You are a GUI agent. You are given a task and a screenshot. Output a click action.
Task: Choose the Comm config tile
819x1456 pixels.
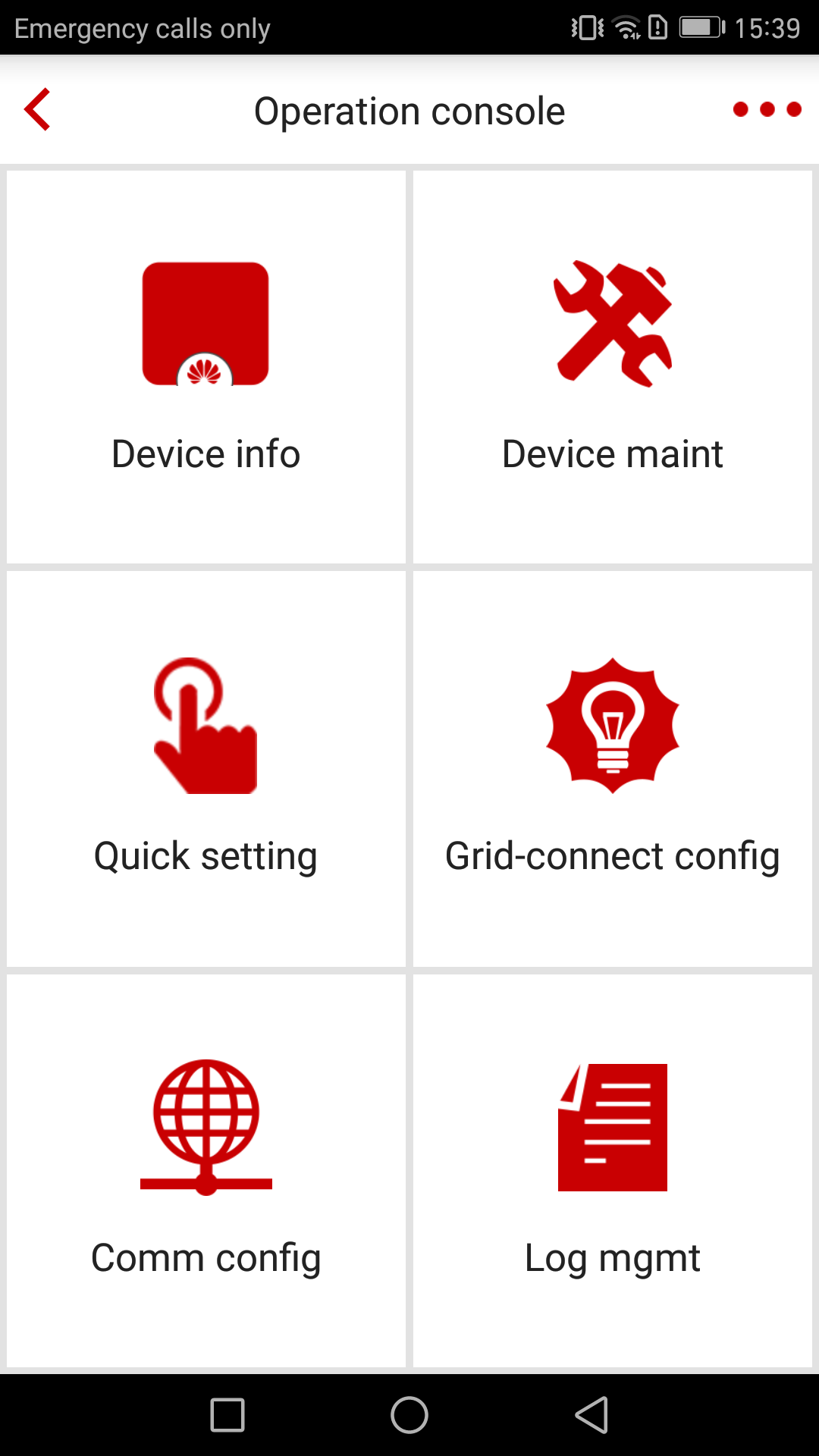(206, 1171)
